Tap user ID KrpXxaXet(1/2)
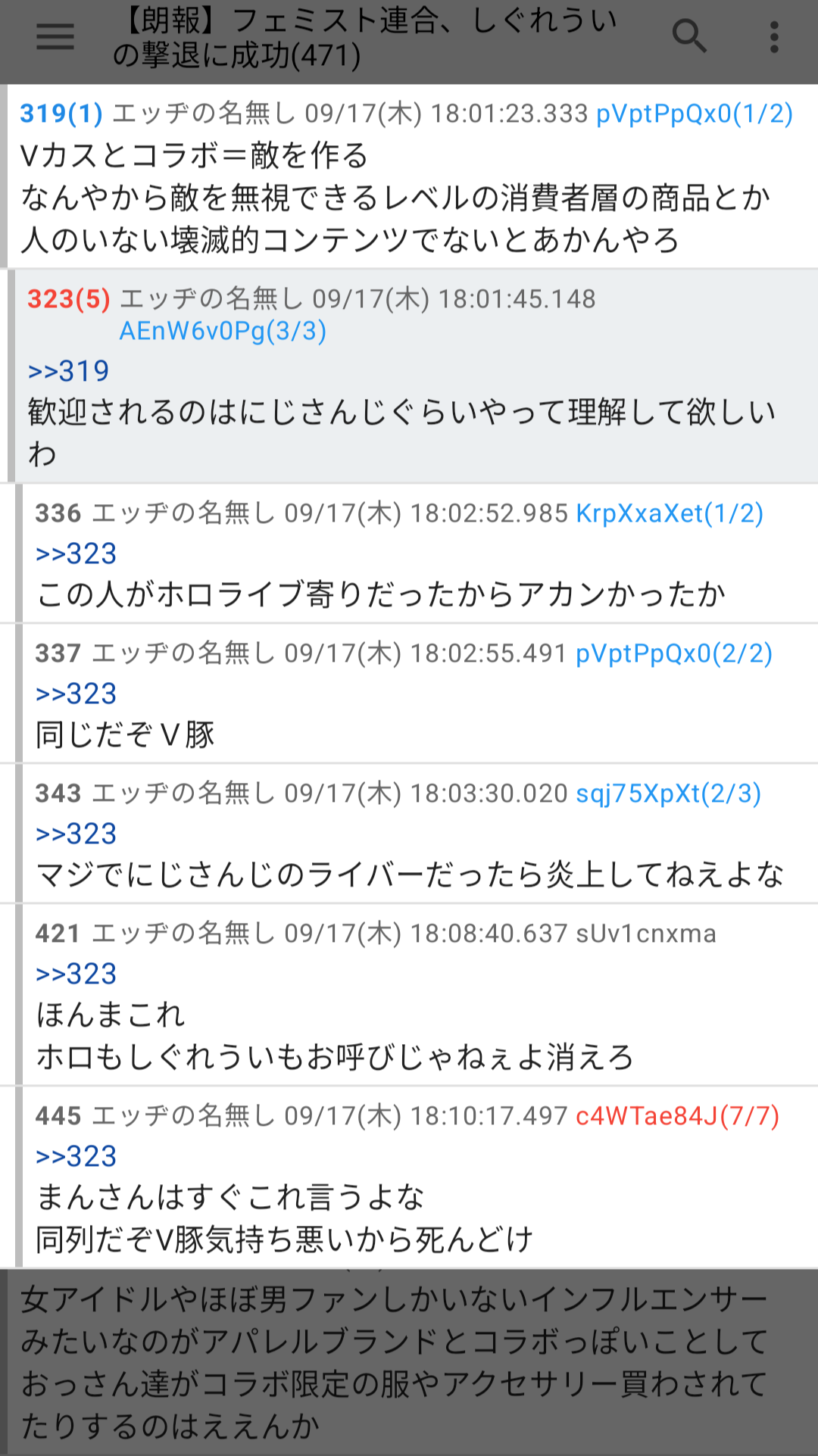 [x=670, y=513]
